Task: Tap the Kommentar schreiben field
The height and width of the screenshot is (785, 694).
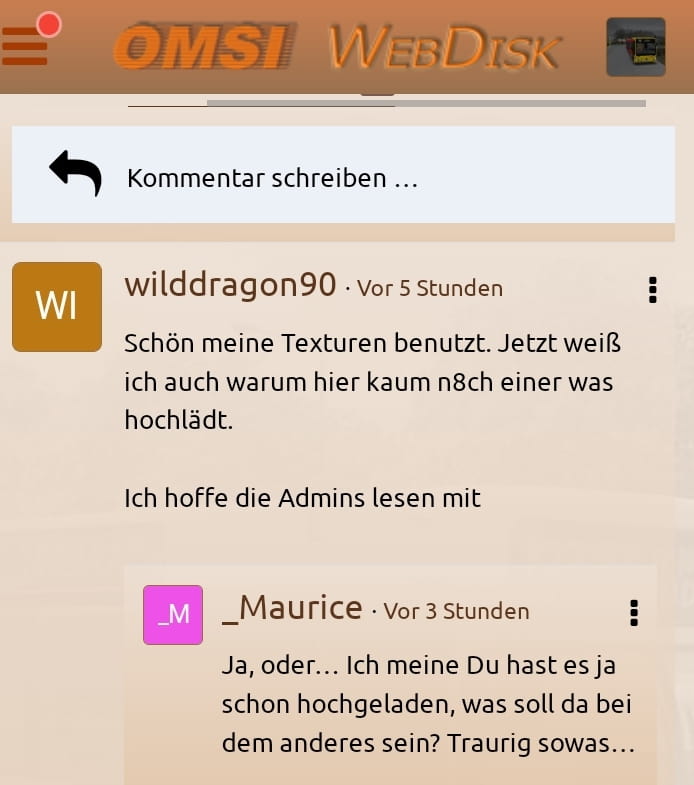Action: (343, 179)
